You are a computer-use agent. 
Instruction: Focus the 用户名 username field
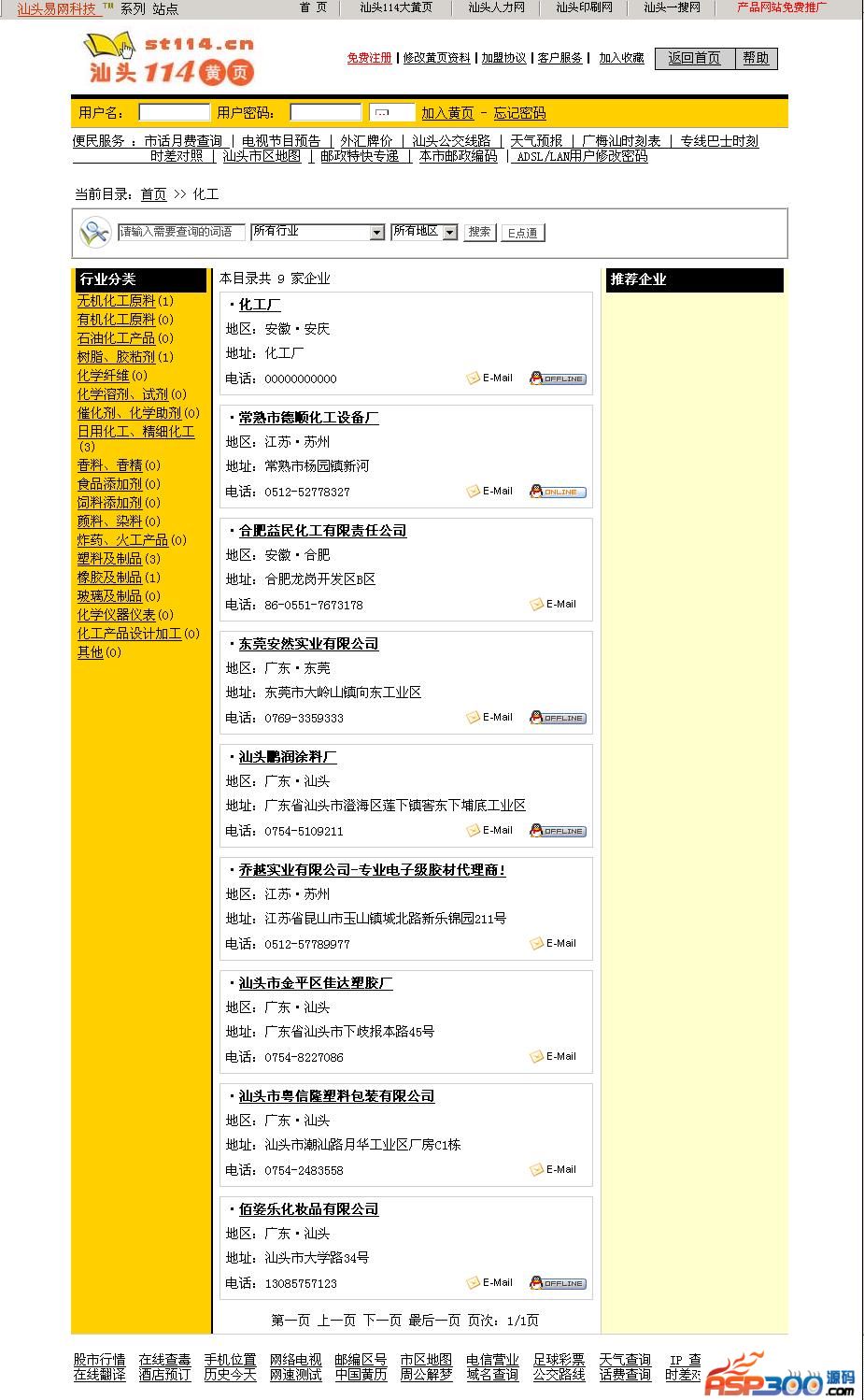(x=174, y=112)
